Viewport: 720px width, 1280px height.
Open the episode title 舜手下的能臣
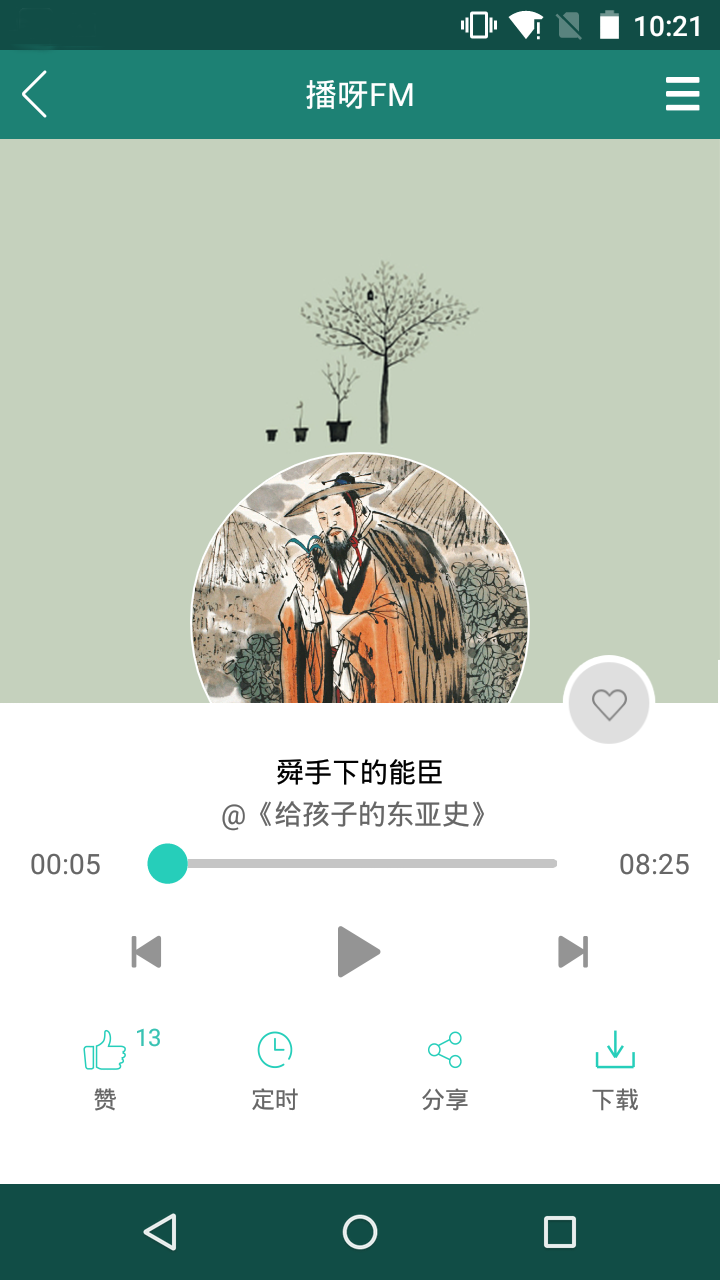pos(360,771)
